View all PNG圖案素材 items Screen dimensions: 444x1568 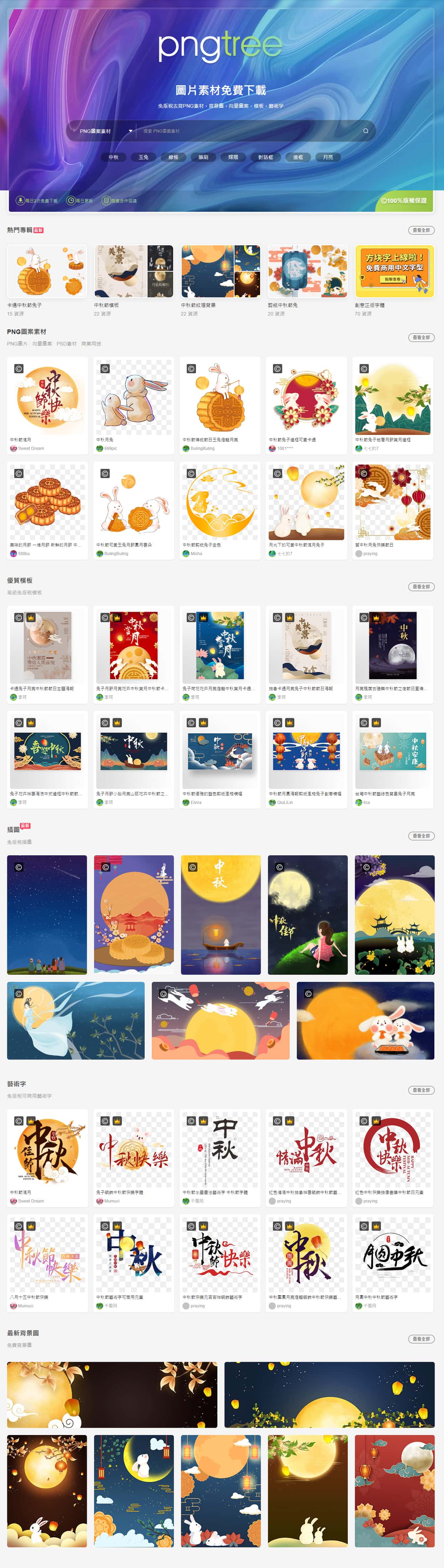[421, 337]
